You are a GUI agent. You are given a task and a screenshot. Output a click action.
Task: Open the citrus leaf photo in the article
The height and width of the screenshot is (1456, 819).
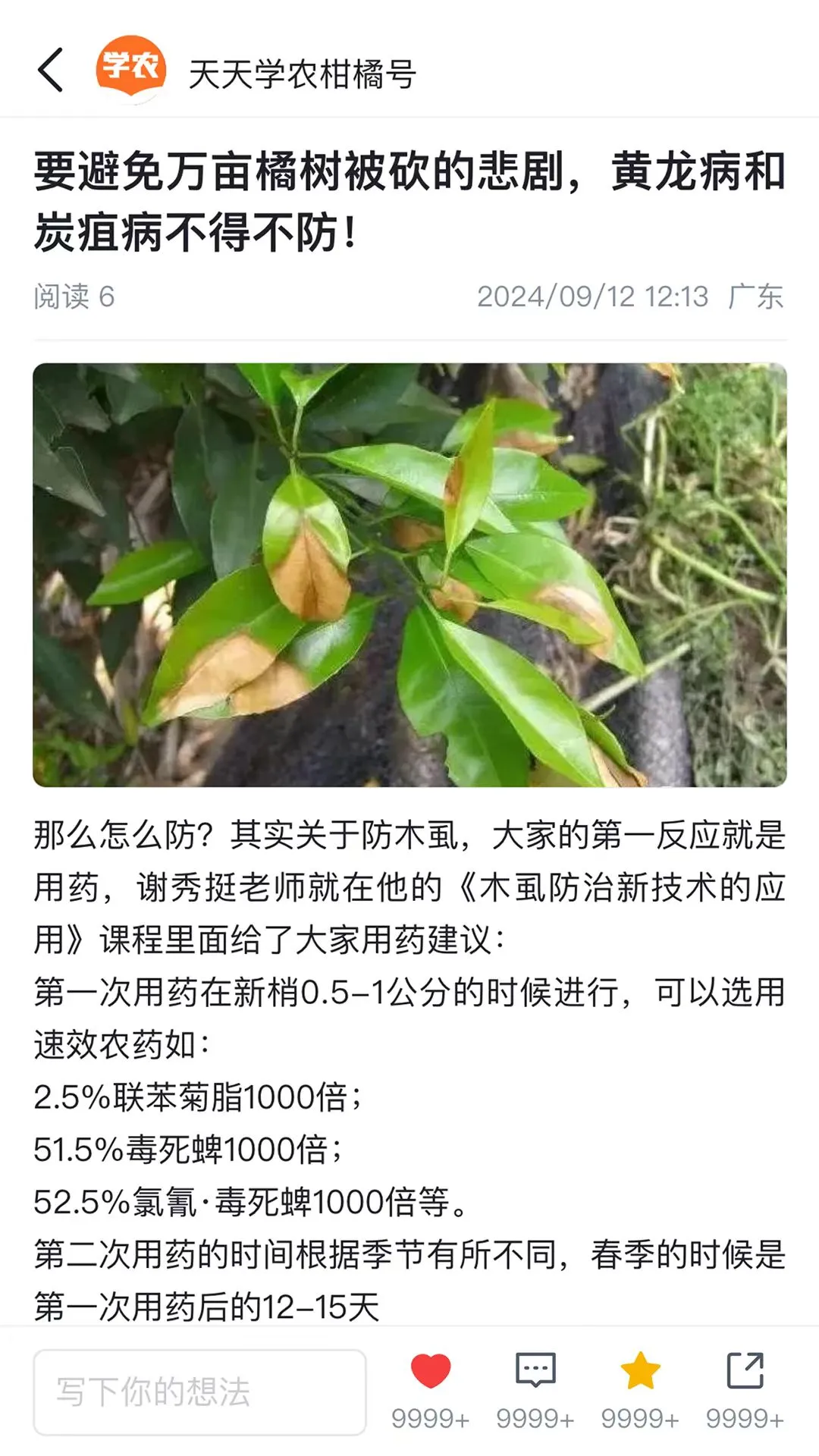tap(409, 575)
